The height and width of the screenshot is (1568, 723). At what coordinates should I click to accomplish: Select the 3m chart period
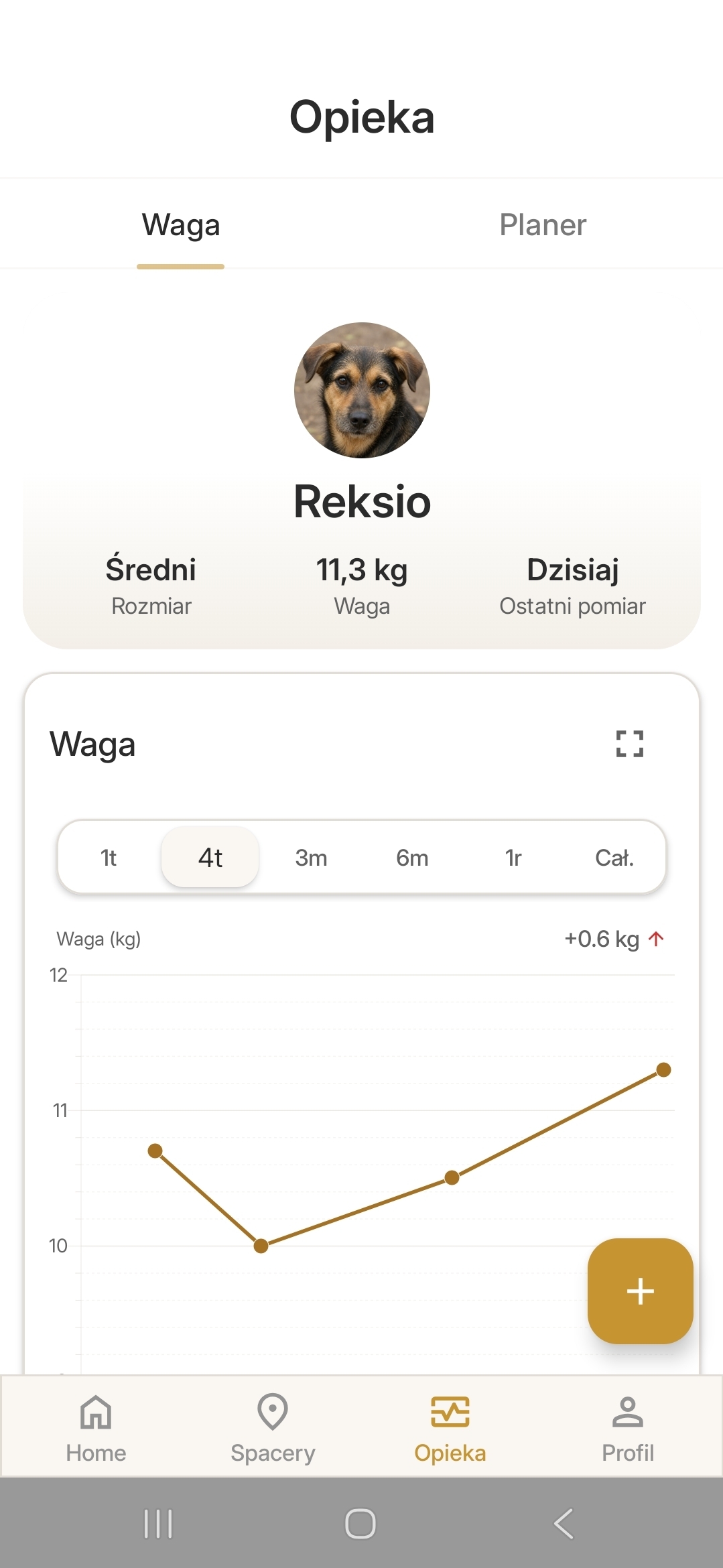tap(310, 858)
